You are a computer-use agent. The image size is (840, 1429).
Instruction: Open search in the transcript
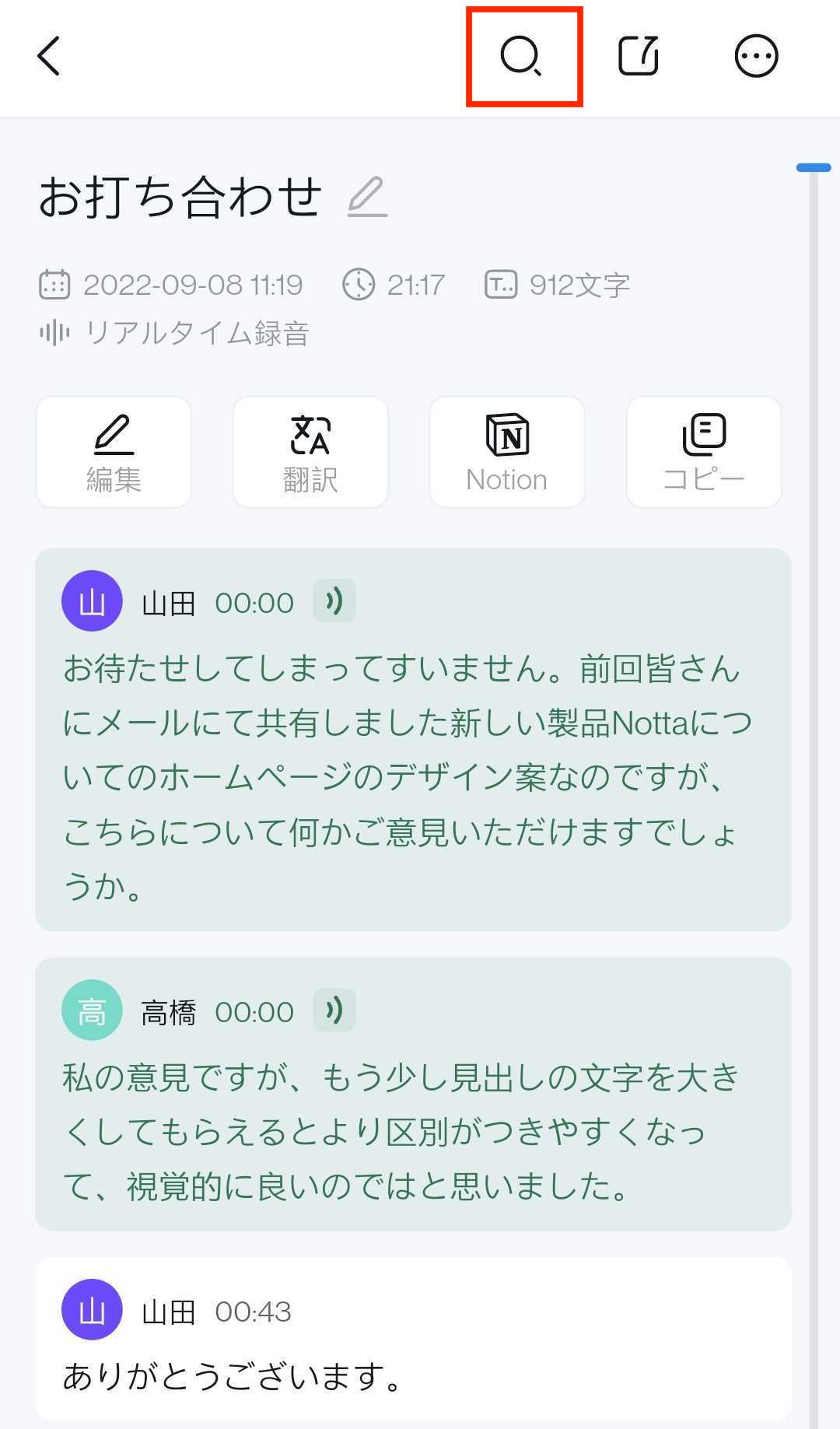[x=521, y=56]
